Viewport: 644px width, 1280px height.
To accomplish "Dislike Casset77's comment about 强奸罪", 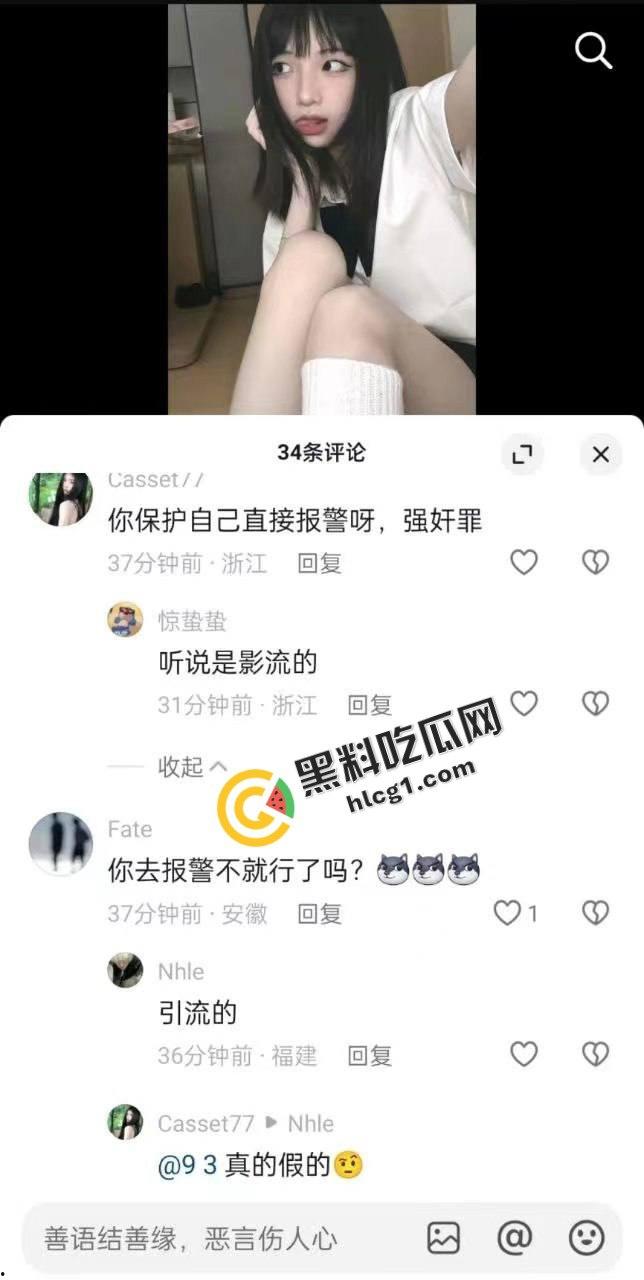I will [596, 562].
